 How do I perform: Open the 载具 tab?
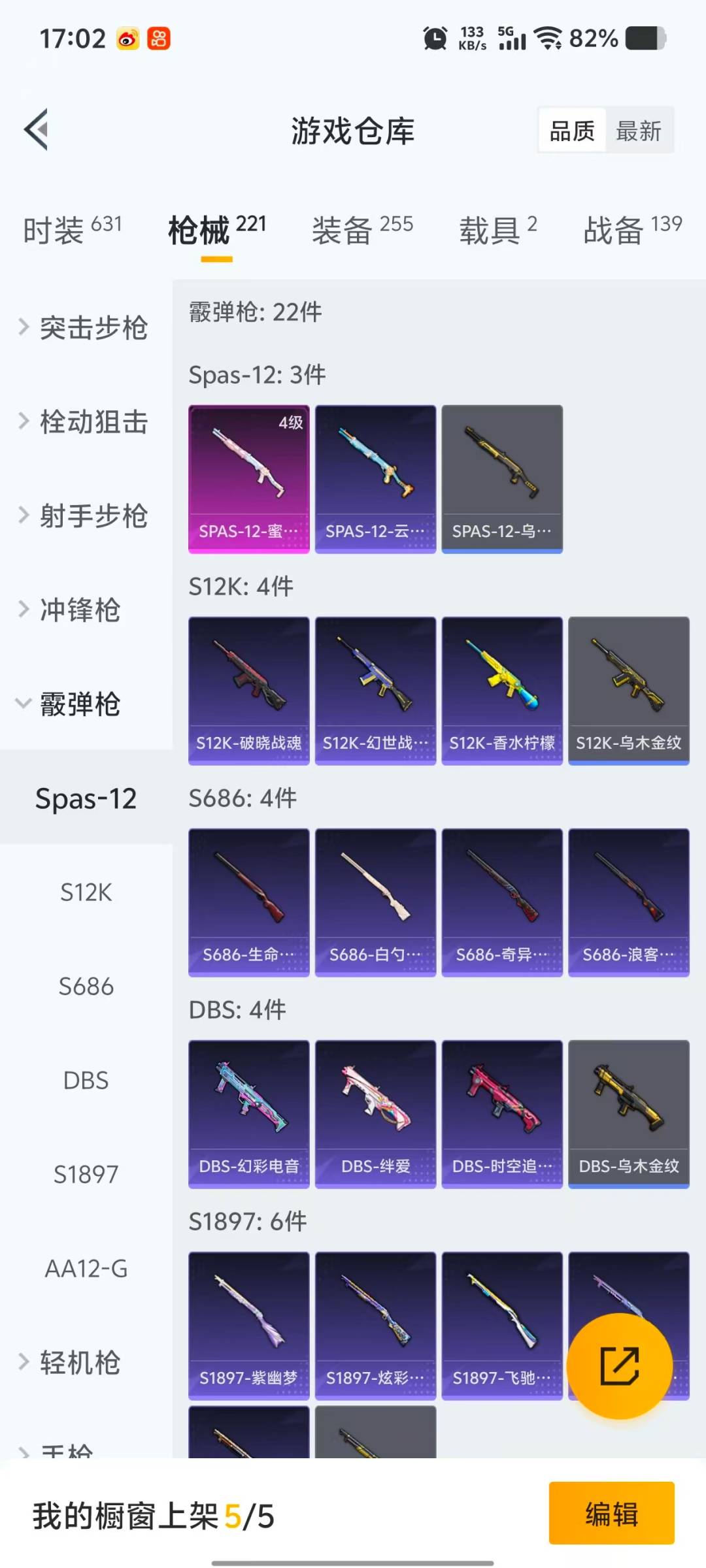(x=497, y=230)
